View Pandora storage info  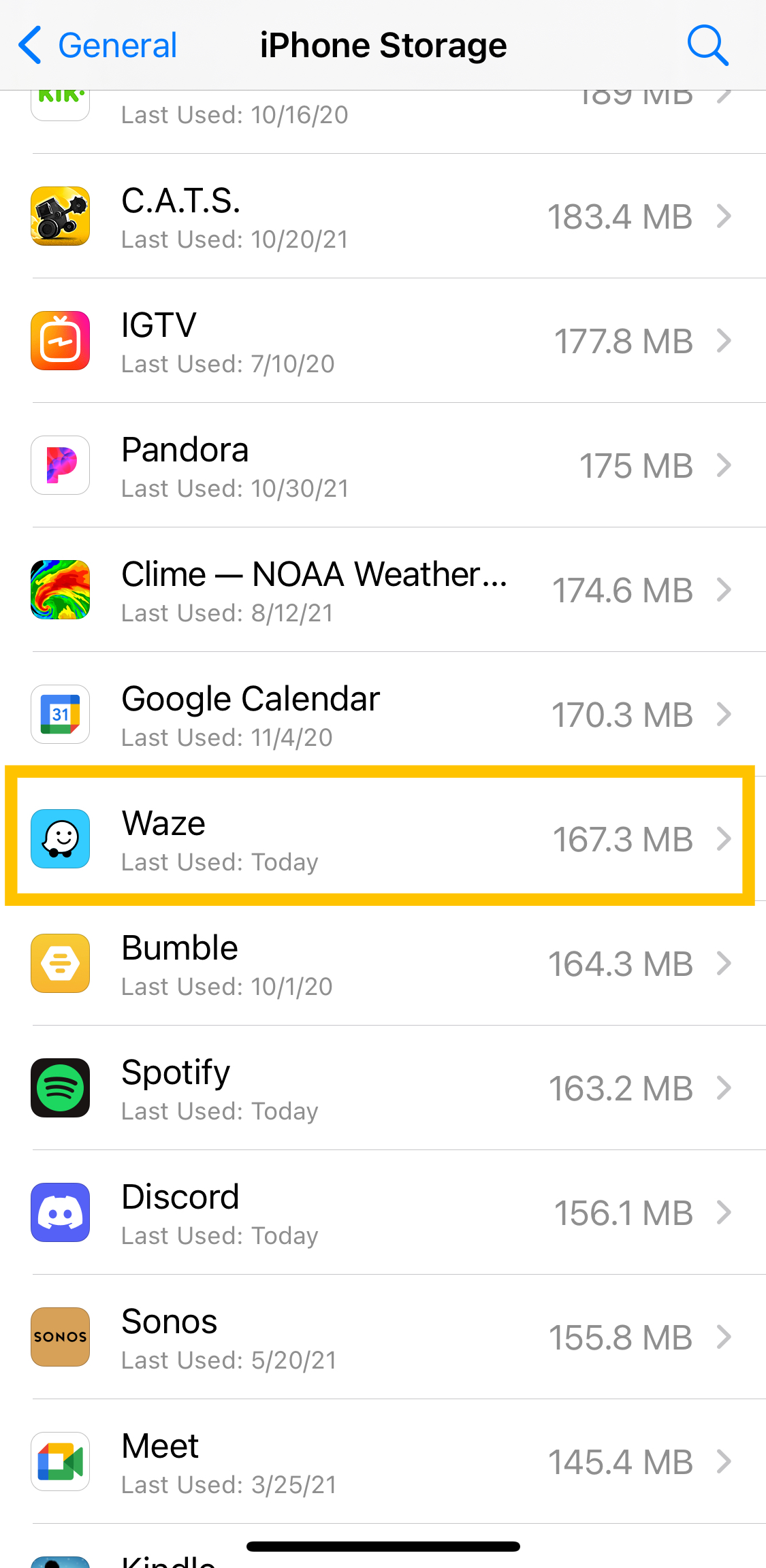[x=381, y=465]
